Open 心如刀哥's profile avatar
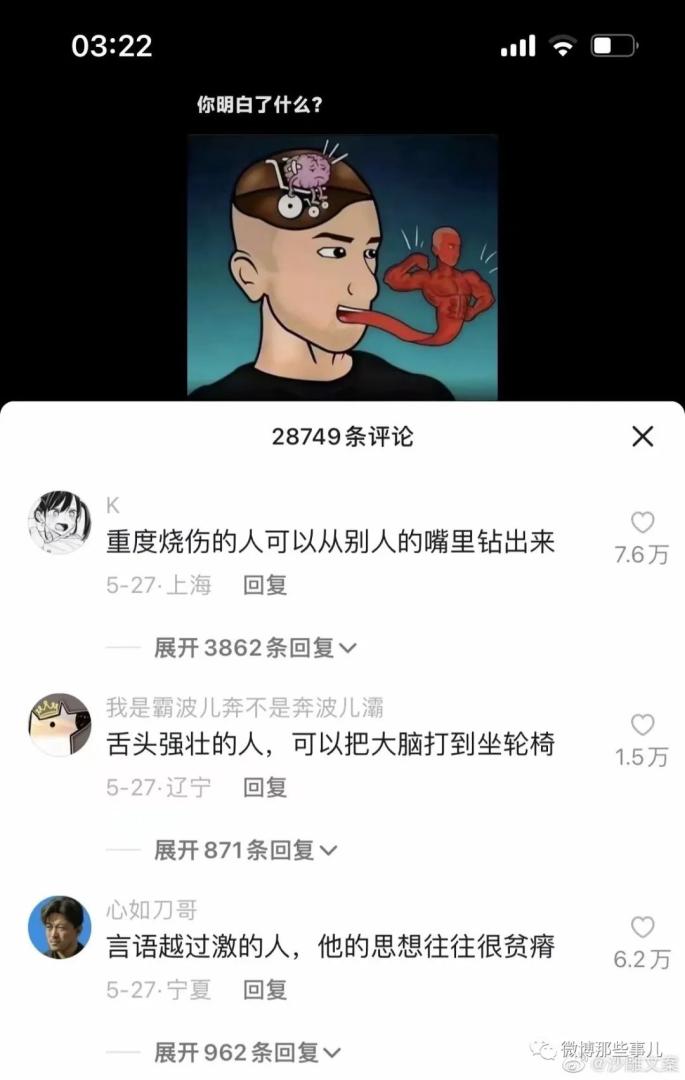This screenshot has width=685, height=1080. [x=59, y=927]
